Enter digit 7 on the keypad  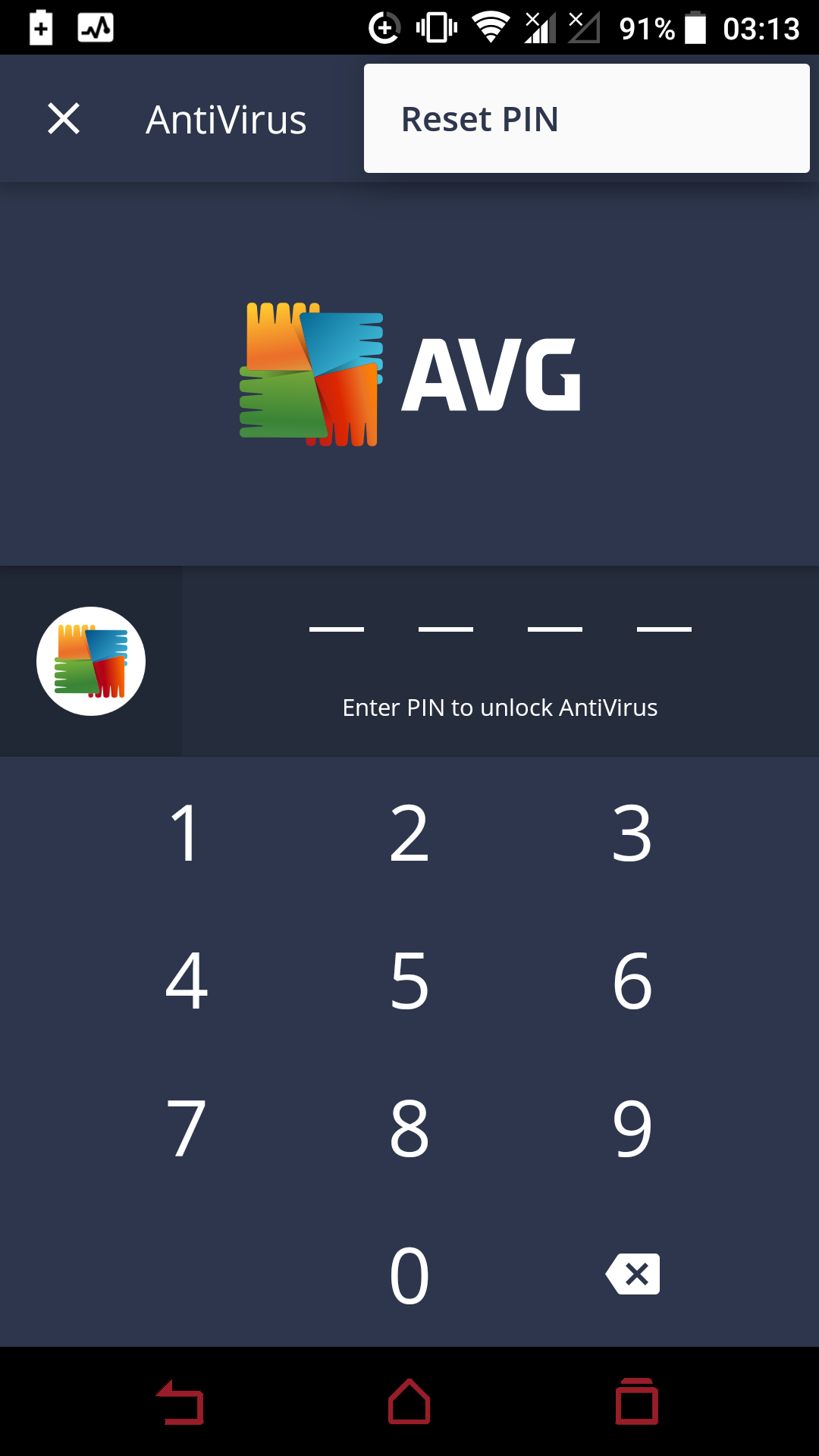pyautogui.click(x=186, y=1128)
